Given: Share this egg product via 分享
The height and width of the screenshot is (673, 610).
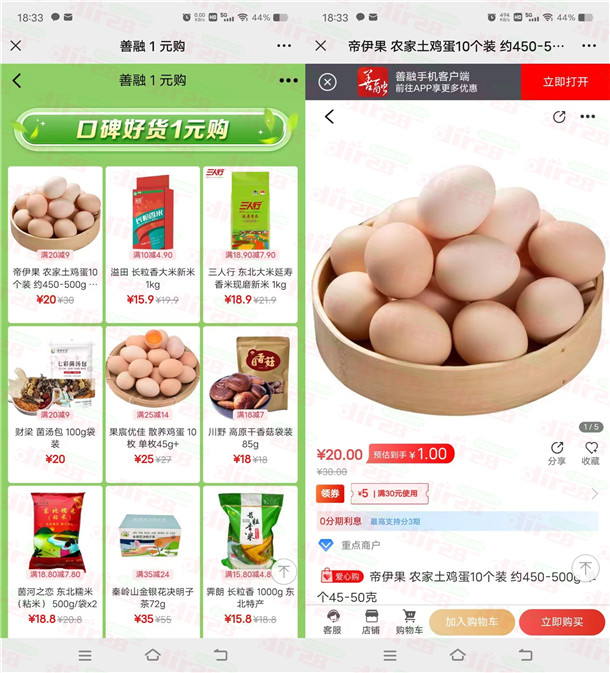Looking at the screenshot, I should [x=557, y=453].
